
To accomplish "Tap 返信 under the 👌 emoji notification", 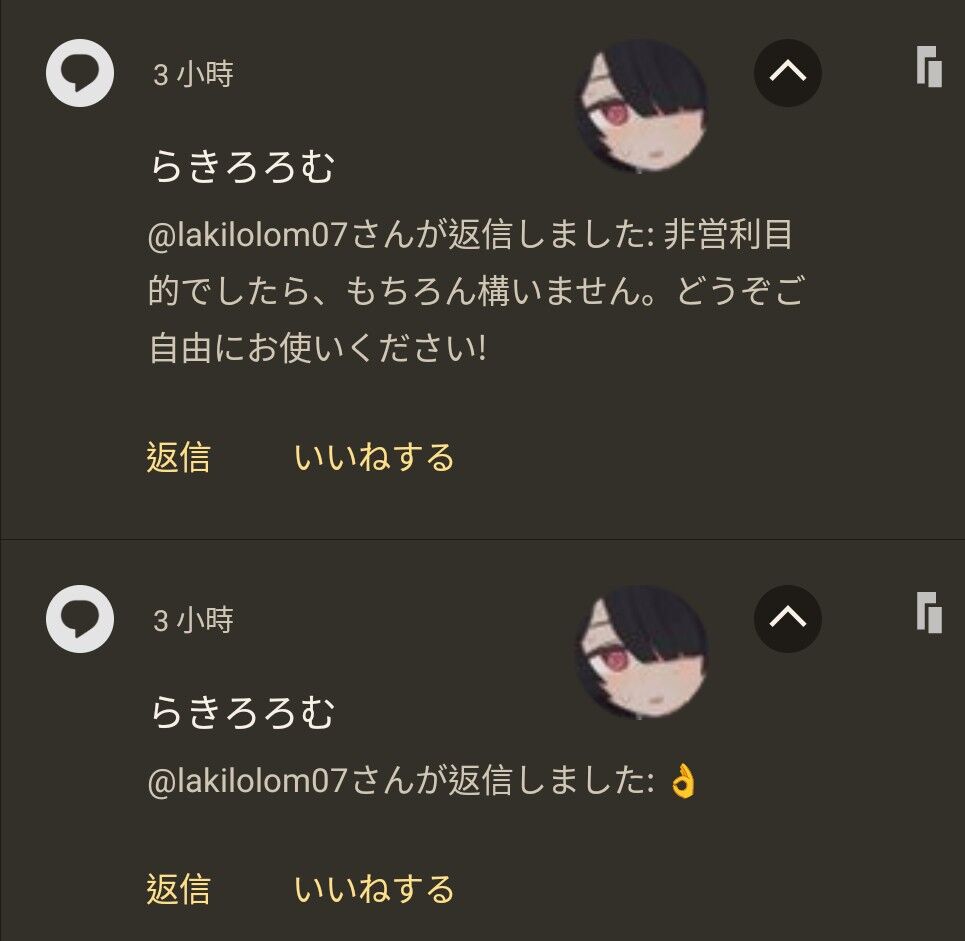I will click(x=178, y=889).
